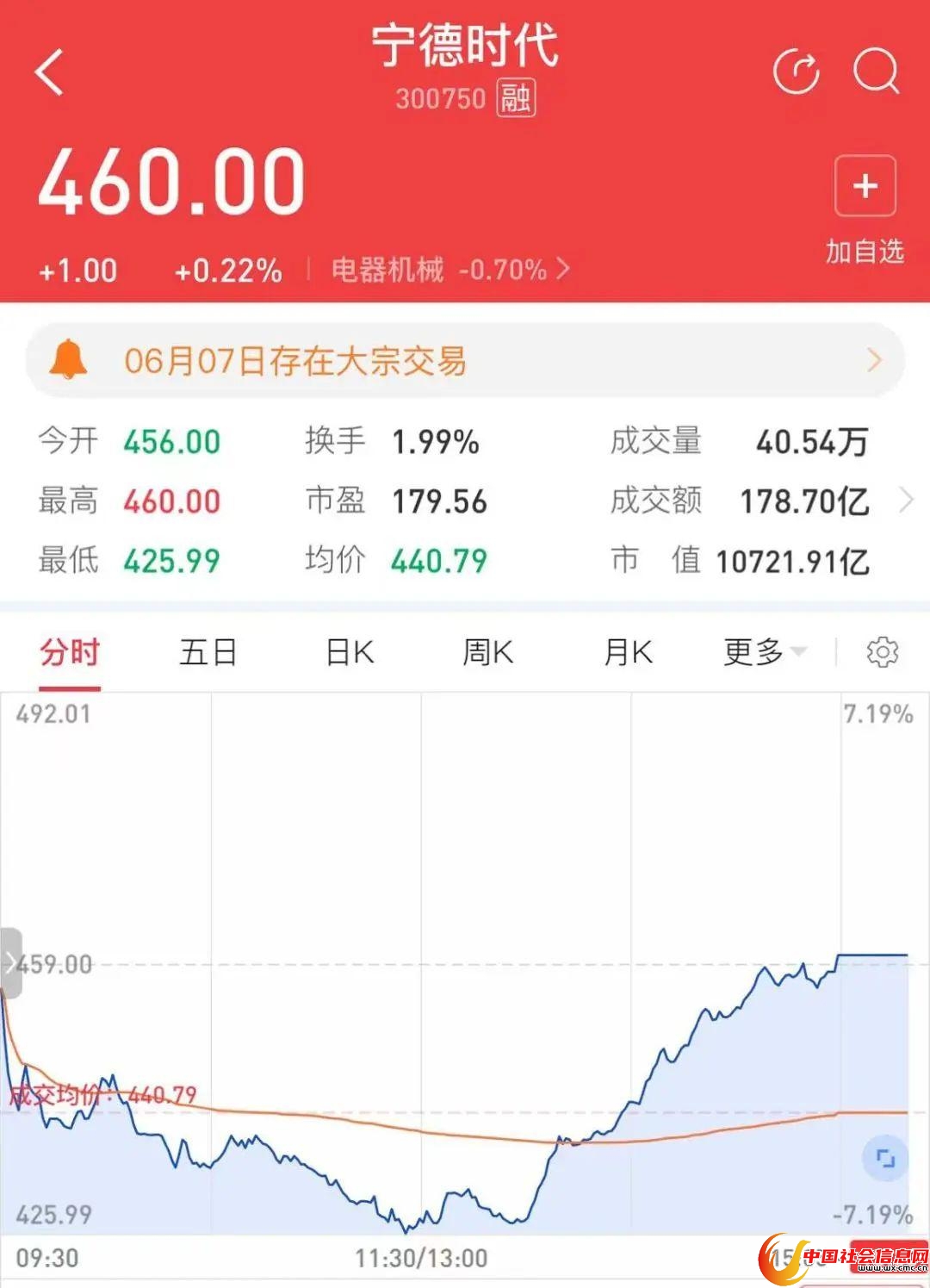
Task: Show the 月K monthly chart
Action: [x=628, y=653]
